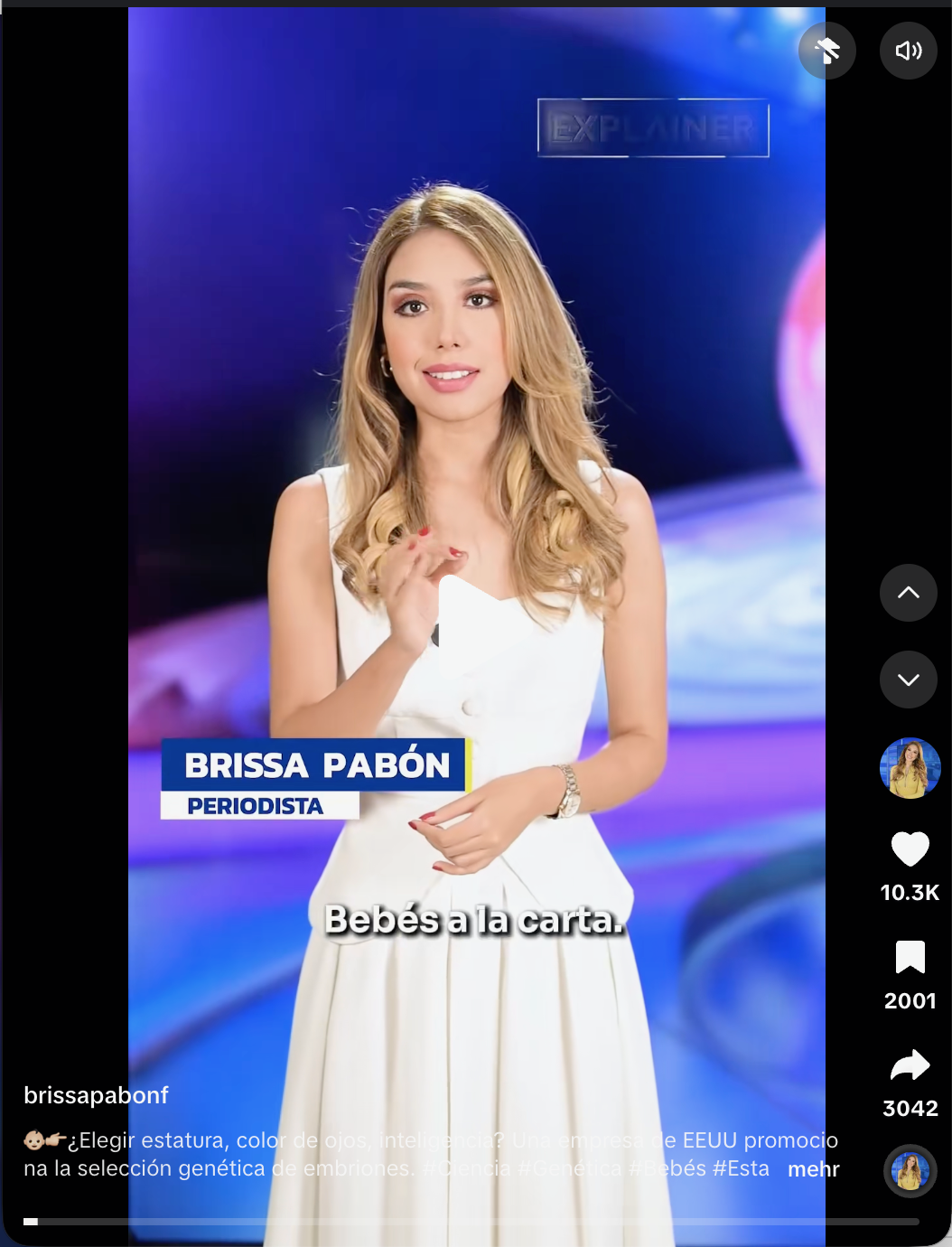
Task: Expand the caption with "mehr"
Action: point(813,1169)
